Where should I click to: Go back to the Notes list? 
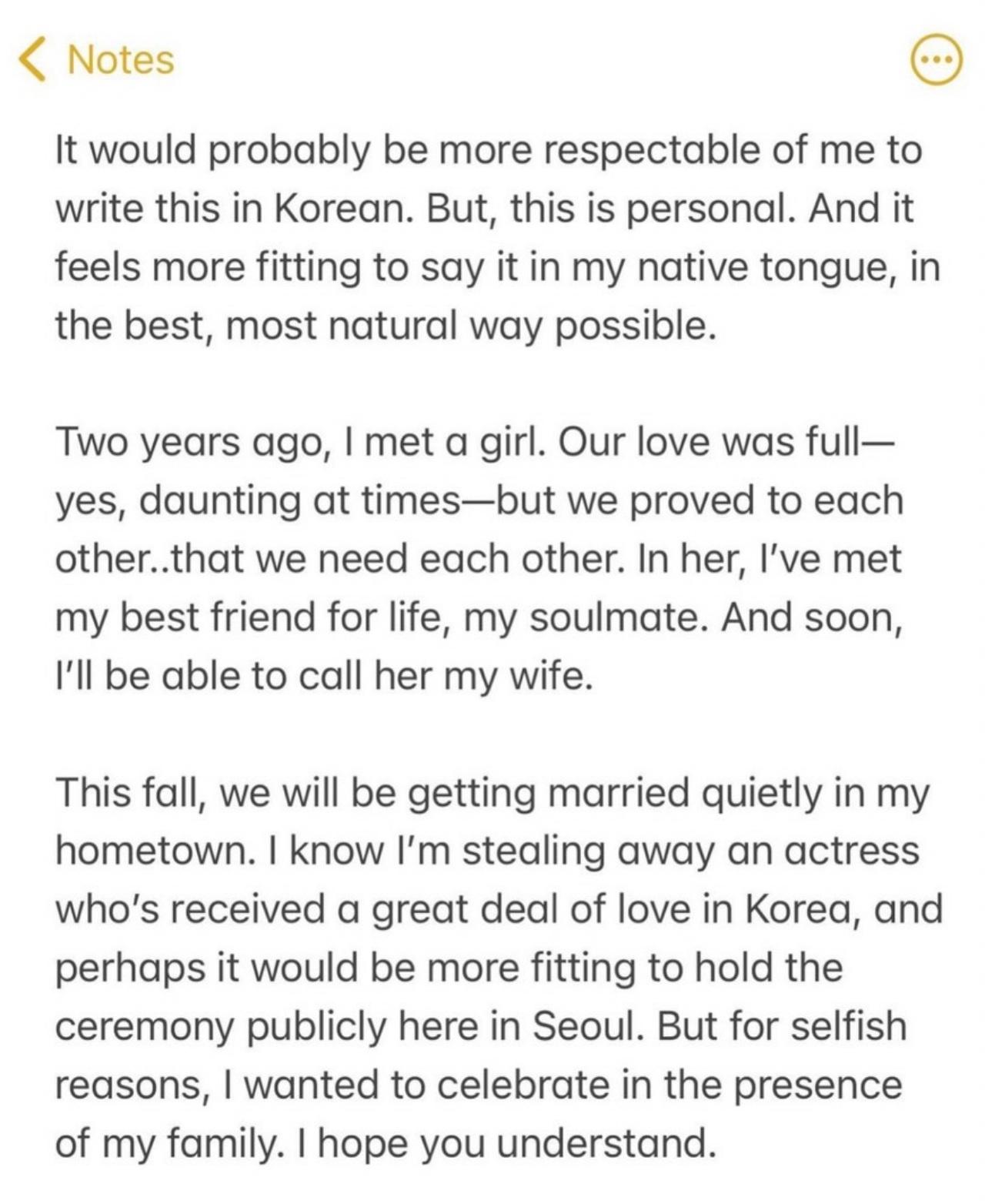[x=97, y=60]
